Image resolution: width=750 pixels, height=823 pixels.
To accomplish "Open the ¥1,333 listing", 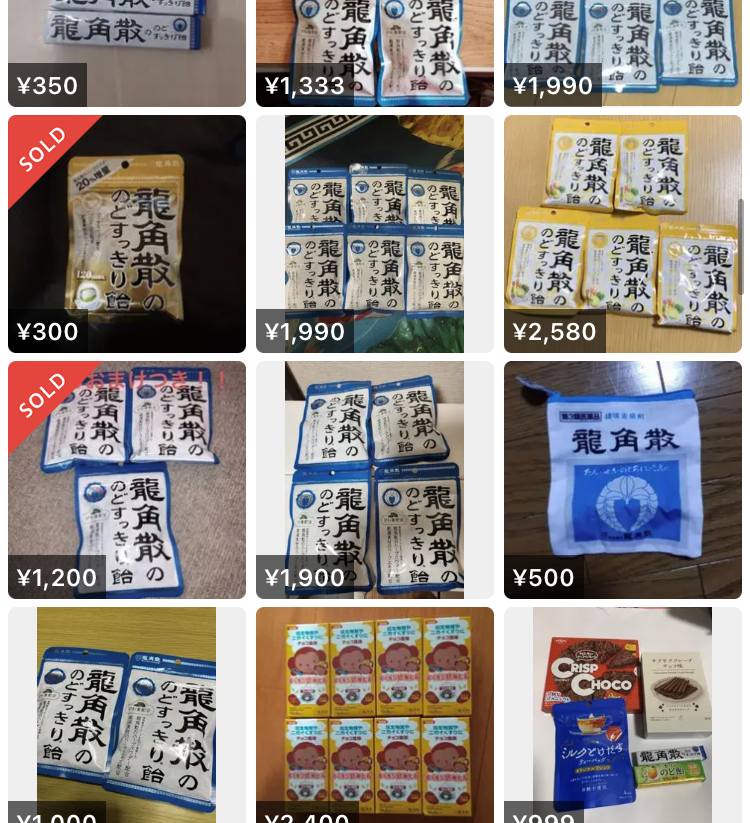I will click(x=375, y=50).
